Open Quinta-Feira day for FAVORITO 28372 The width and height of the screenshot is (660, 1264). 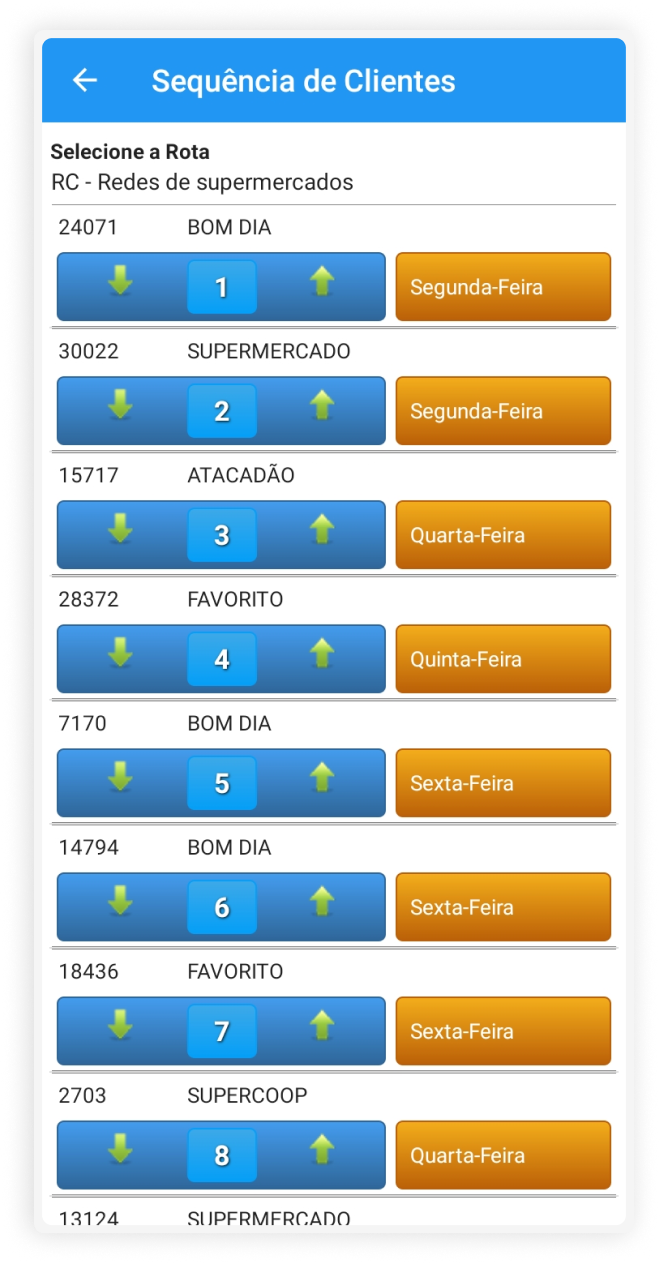(x=502, y=659)
